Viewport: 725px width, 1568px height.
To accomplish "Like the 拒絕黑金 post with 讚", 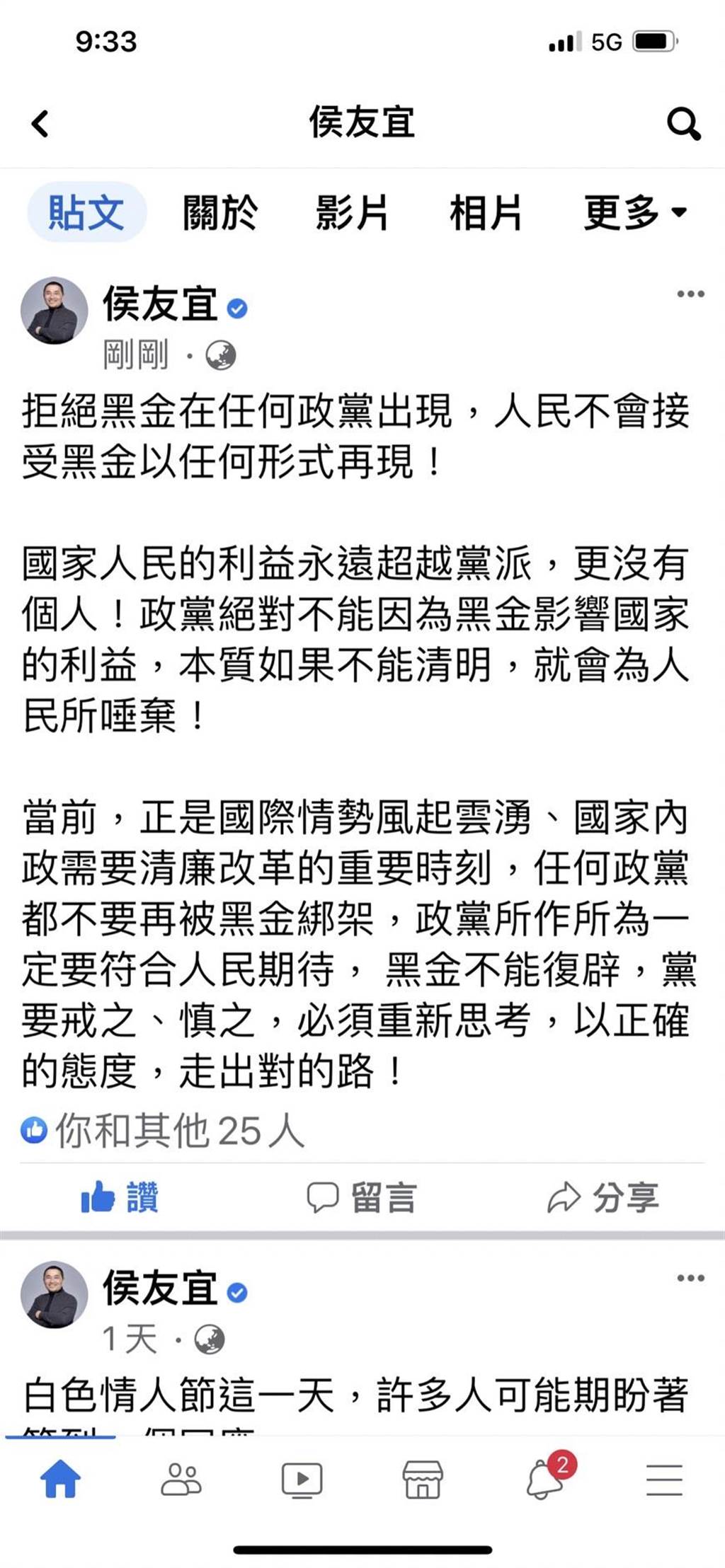I will pyautogui.click(x=119, y=1197).
